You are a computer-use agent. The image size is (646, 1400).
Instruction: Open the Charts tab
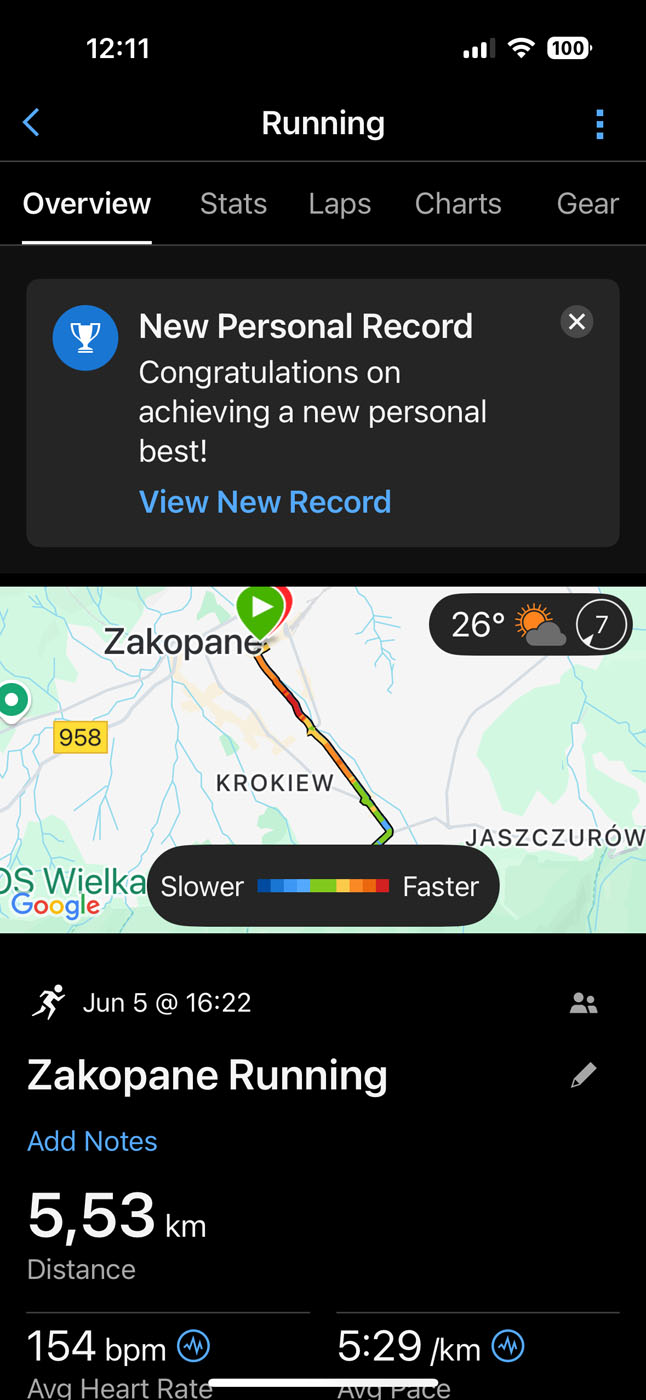(458, 204)
